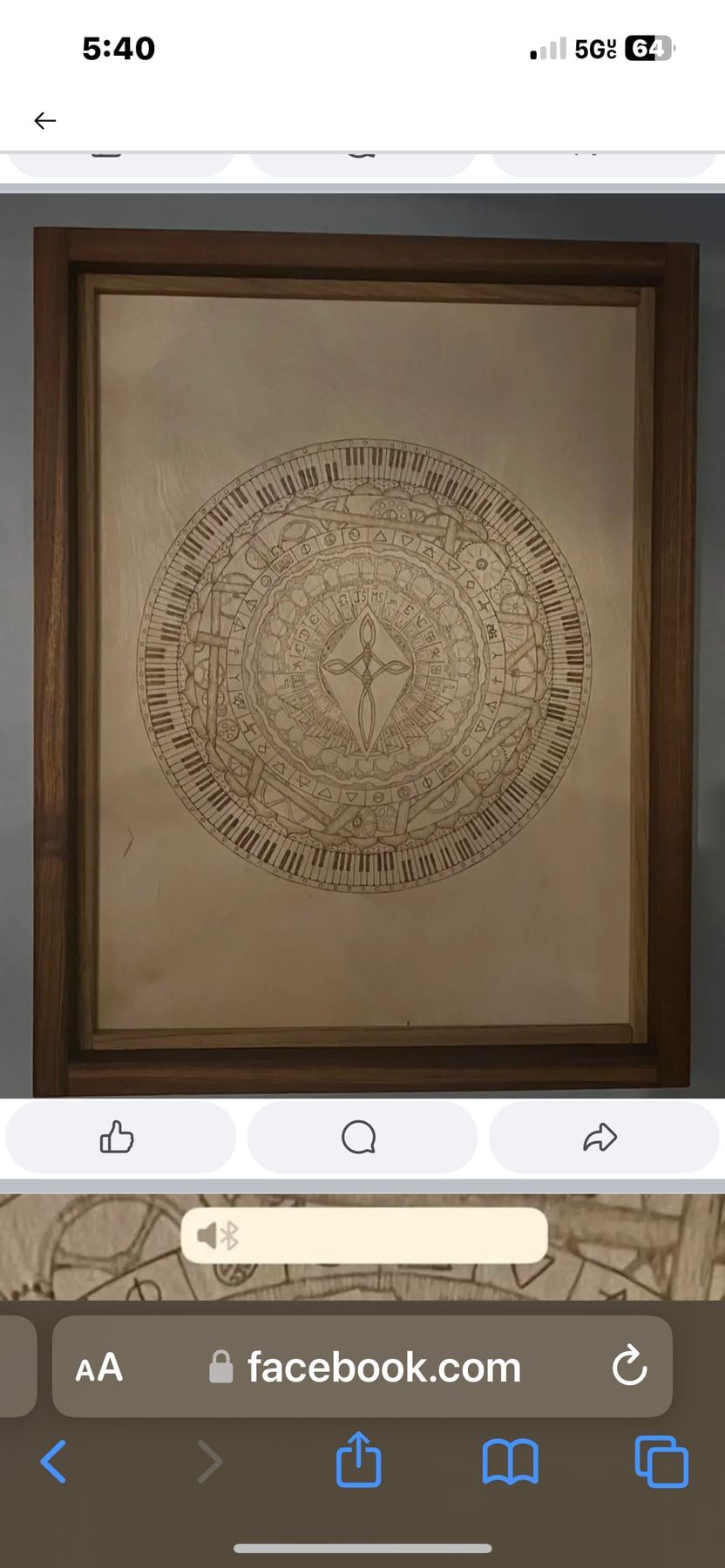Viewport: 725px width, 1568px height.
Task: Tap the page reload icon in address bar
Action: (x=629, y=1367)
